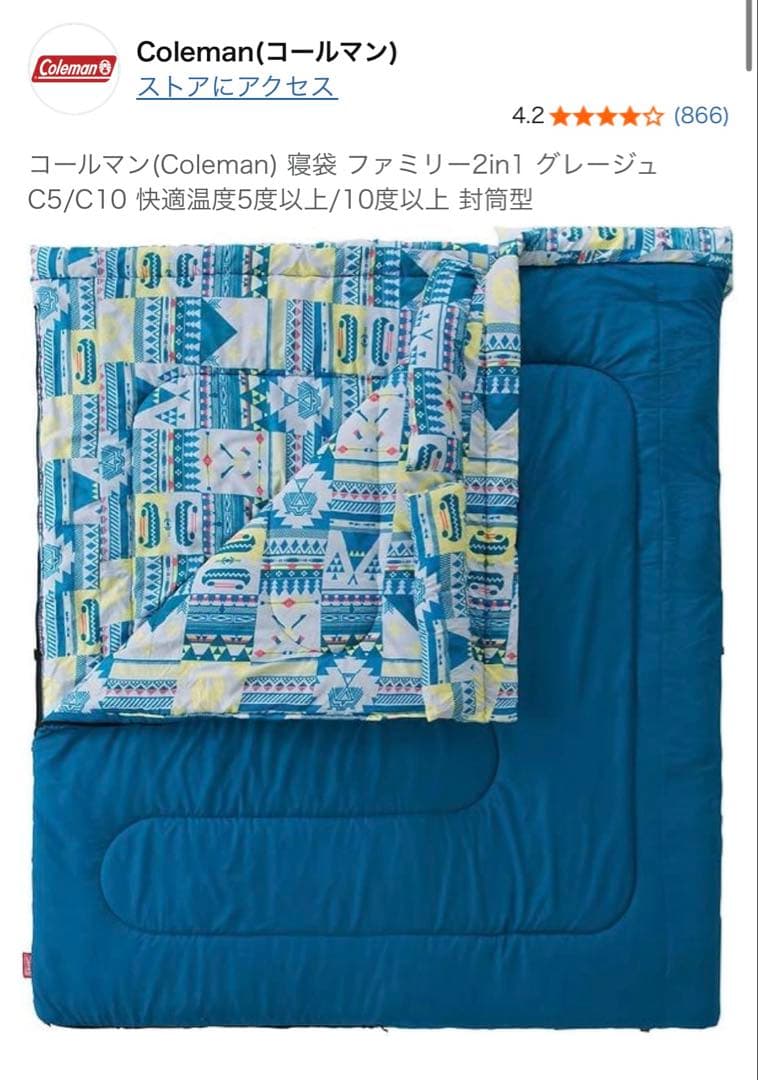Open the ストアにアクセス store link
This screenshot has width=758, height=1080.
pyautogui.click(x=236, y=87)
